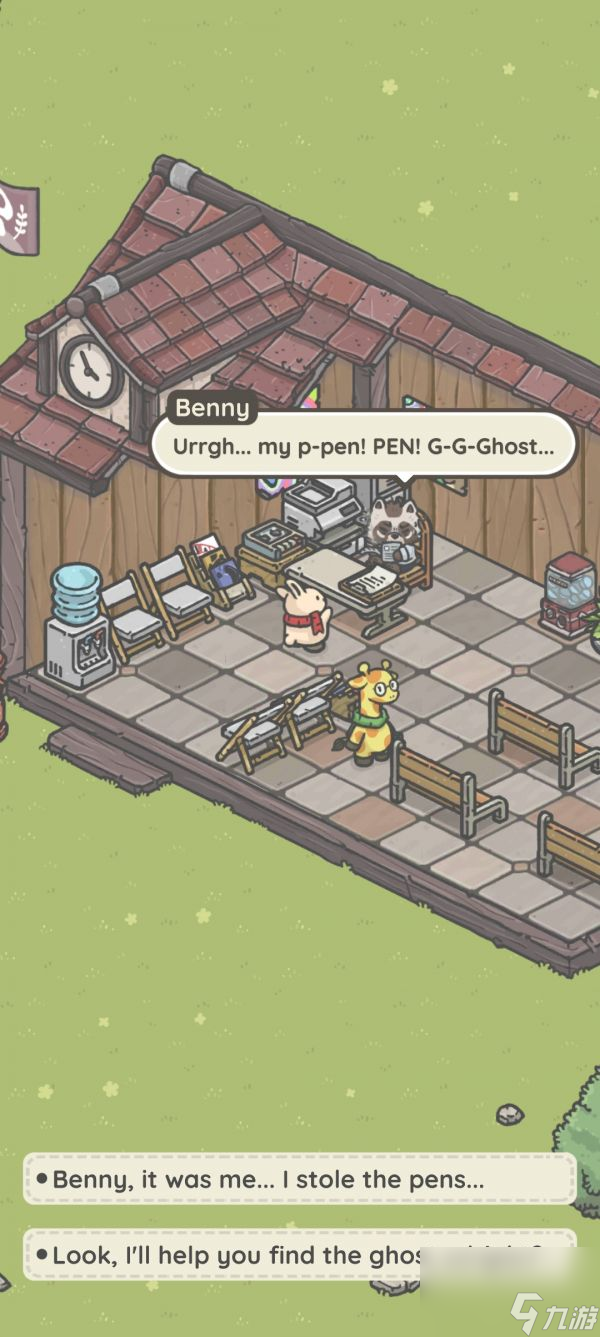Choose "Benny, it was me... I stole the pens..."
The height and width of the screenshot is (1337, 600).
(299, 1179)
